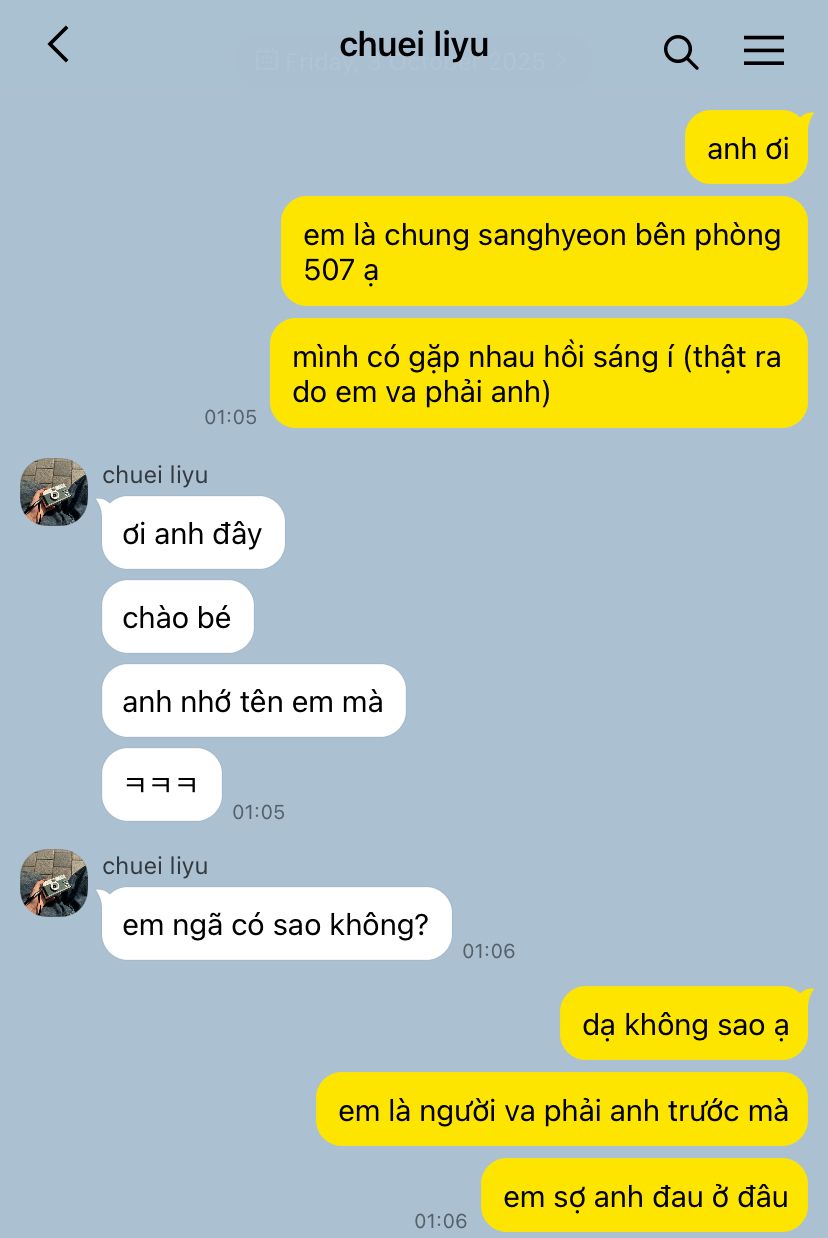The height and width of the screenshot is (1238, 828).
Task: Tap chuei liyu's avatar beside 'em ngã có sao không?'
Action: click(x=54, y=882)
